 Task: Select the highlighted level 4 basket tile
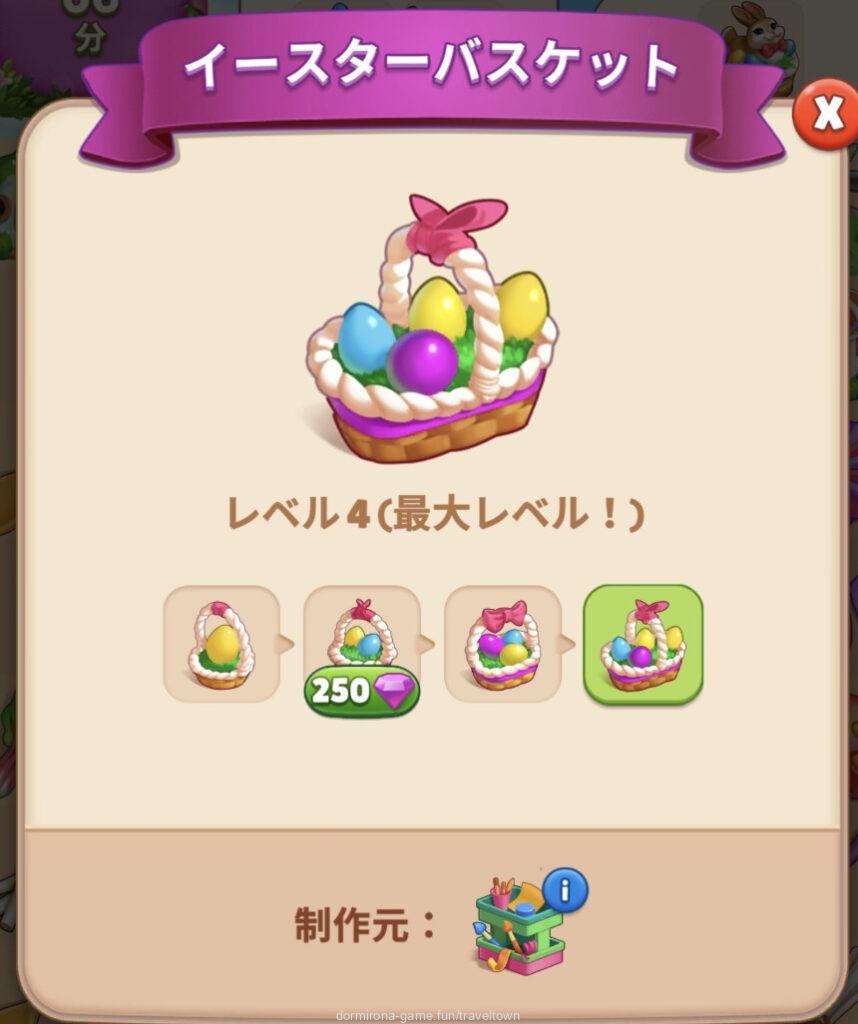(x=643, y=643)
